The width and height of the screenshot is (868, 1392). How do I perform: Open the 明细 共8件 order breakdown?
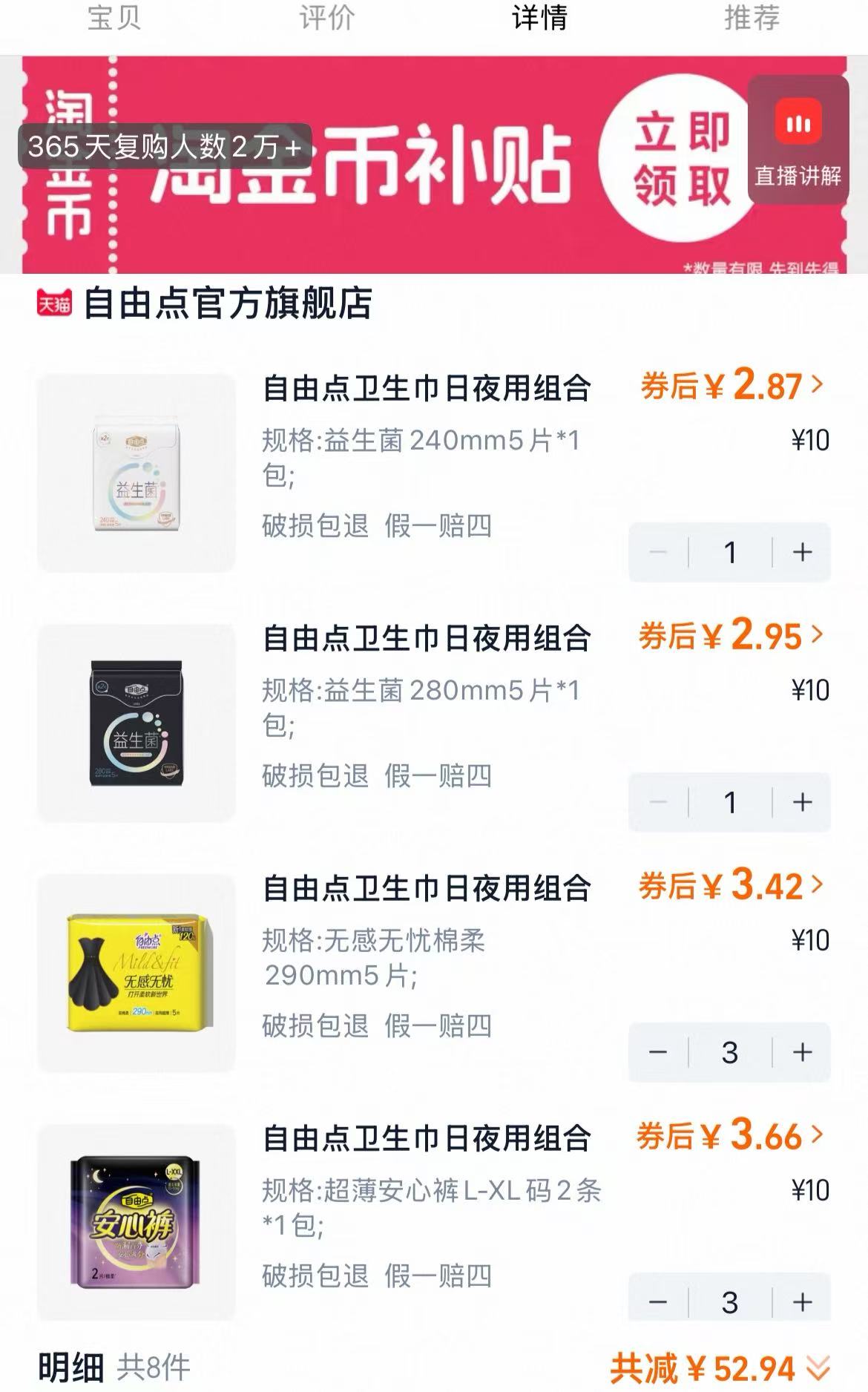click(x=111, y=1368)
